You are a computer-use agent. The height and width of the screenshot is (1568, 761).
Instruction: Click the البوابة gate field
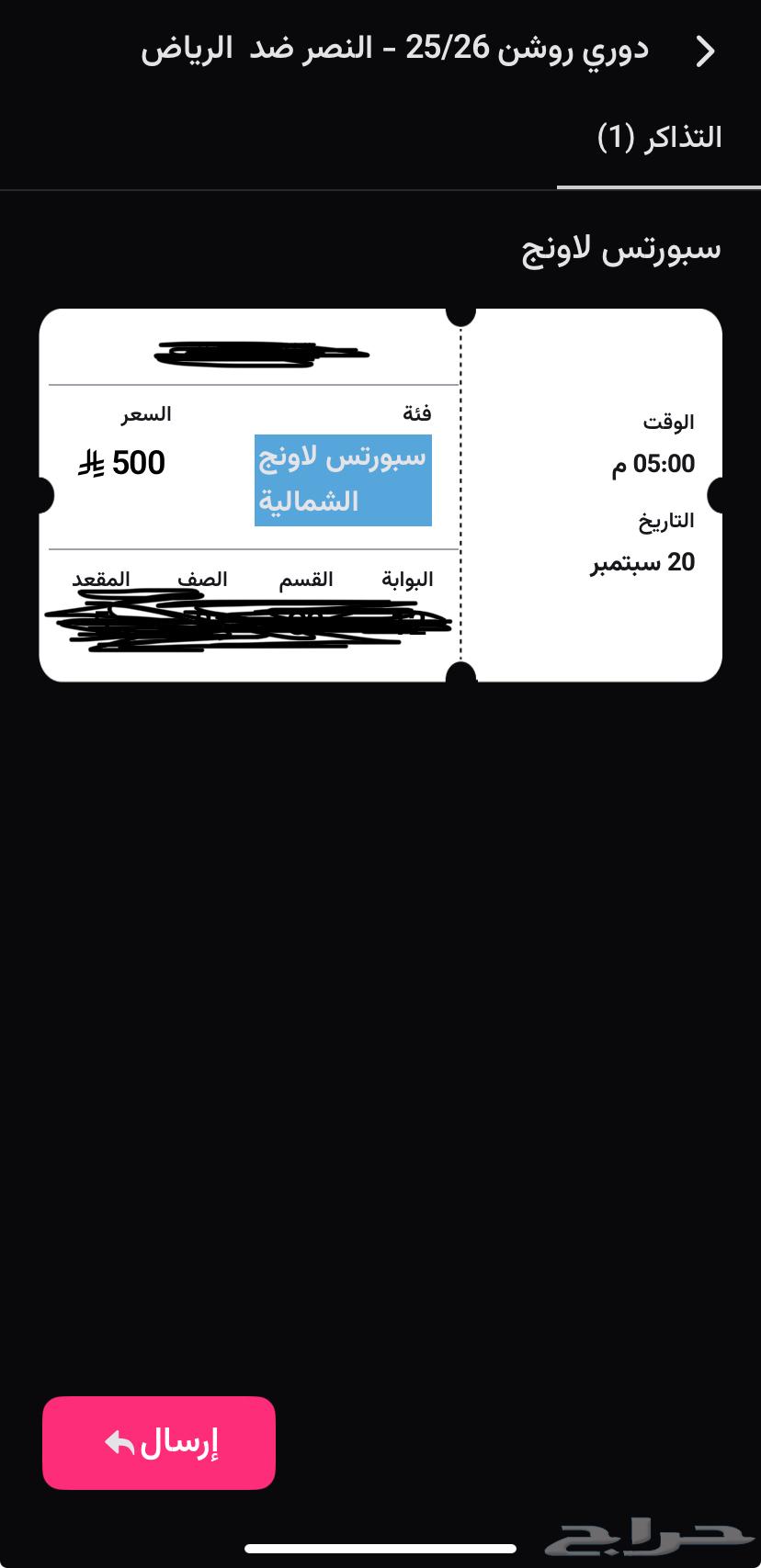406,579
